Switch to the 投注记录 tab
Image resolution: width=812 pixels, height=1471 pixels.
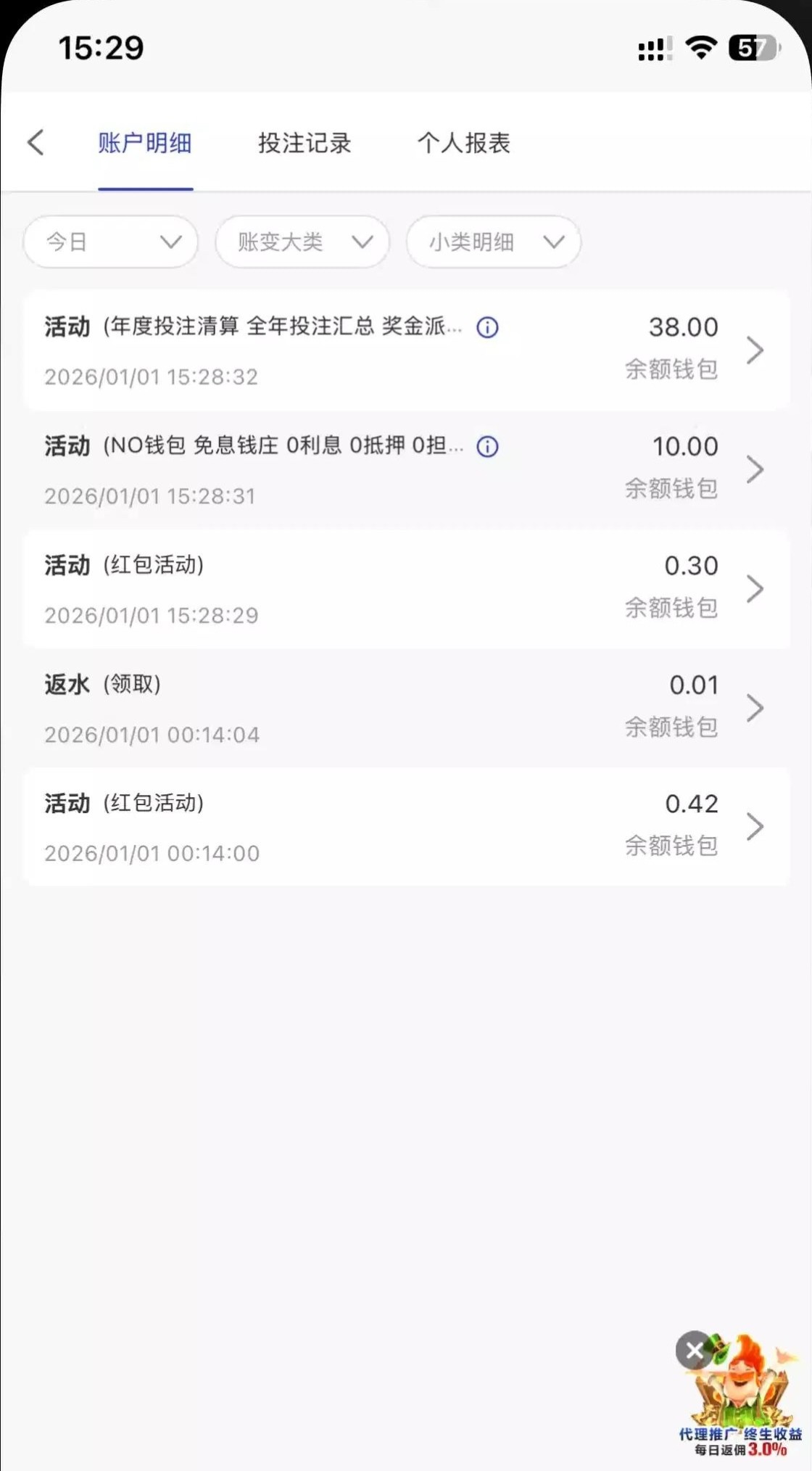(x=304, y=143)
